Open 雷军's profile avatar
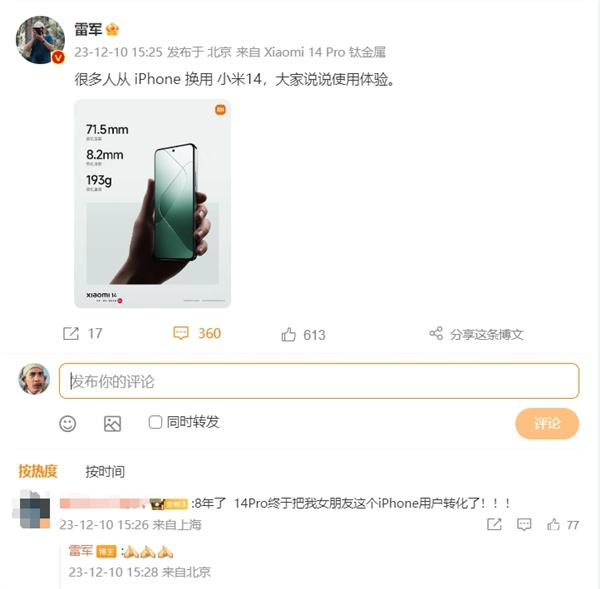 [40, 40]
